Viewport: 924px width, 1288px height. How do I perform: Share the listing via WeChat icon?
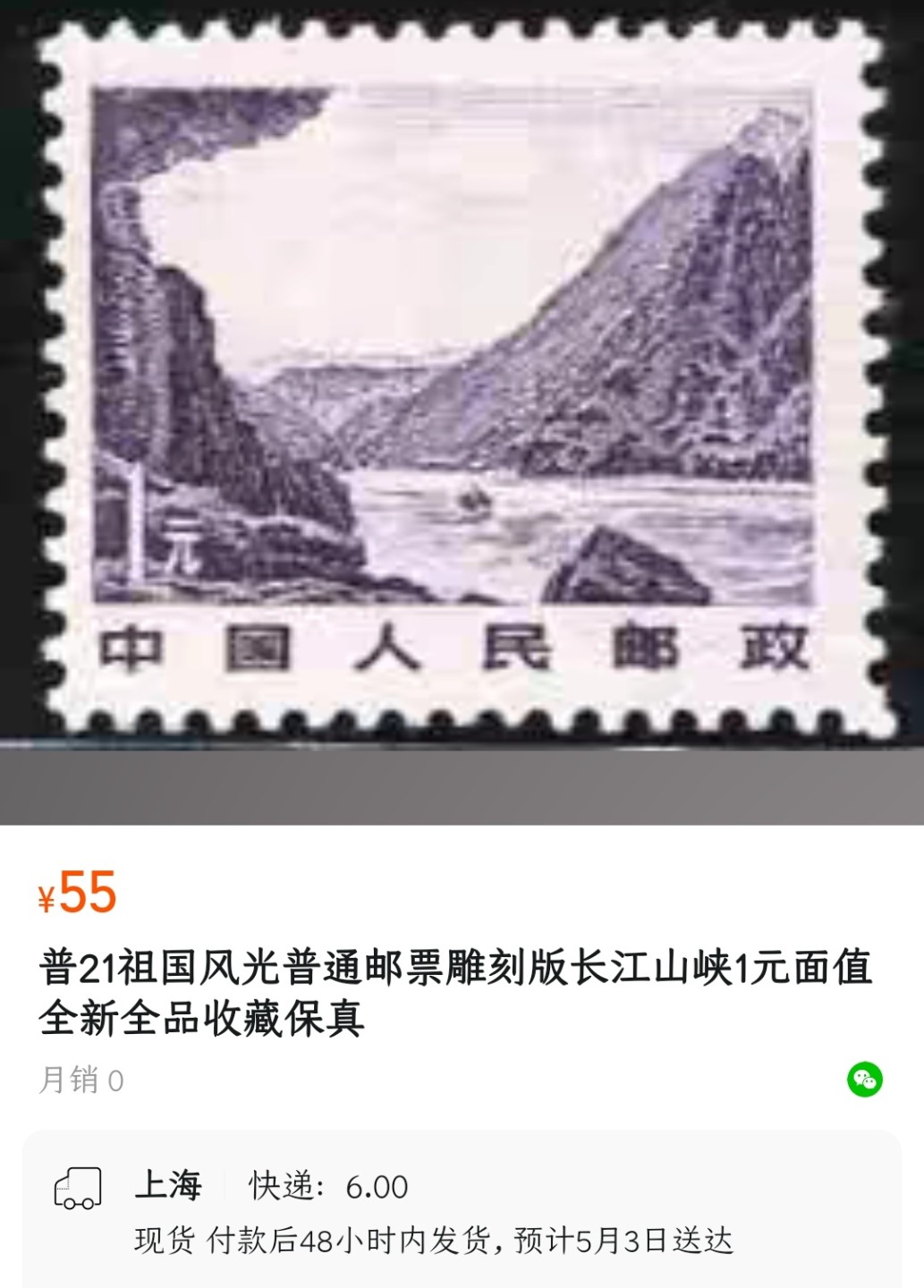pos(864,1080)
